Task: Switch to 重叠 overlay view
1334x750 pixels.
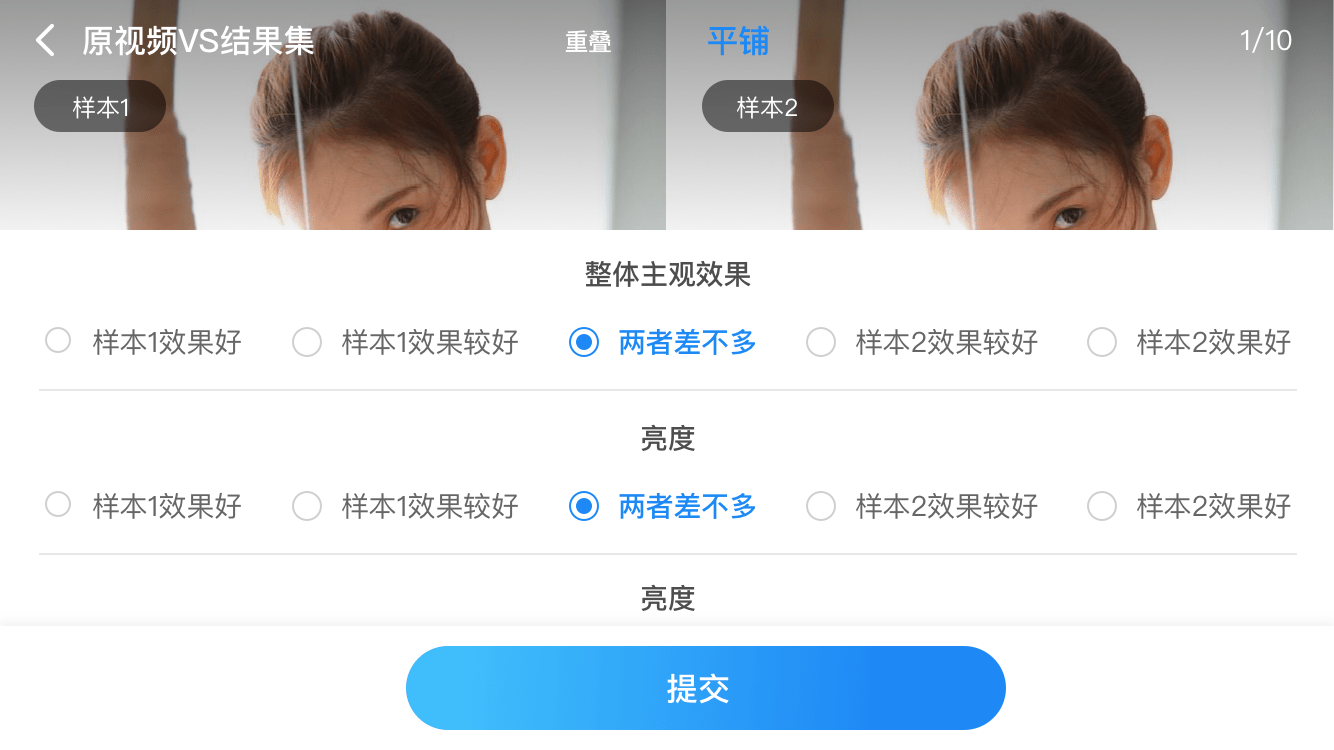Action: pos(587,42)
